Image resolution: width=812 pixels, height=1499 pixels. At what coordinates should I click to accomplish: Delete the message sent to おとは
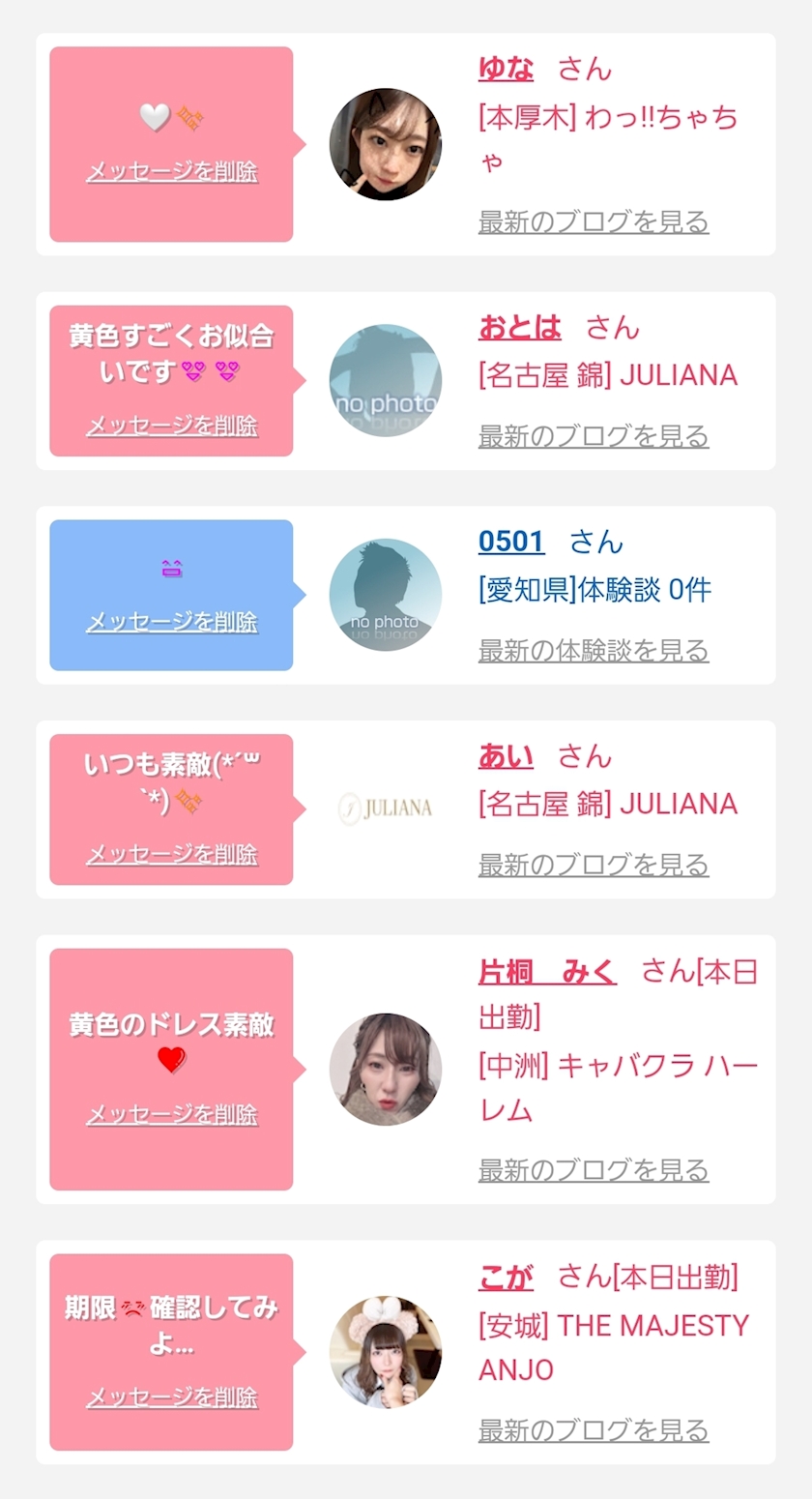[172, 426]
